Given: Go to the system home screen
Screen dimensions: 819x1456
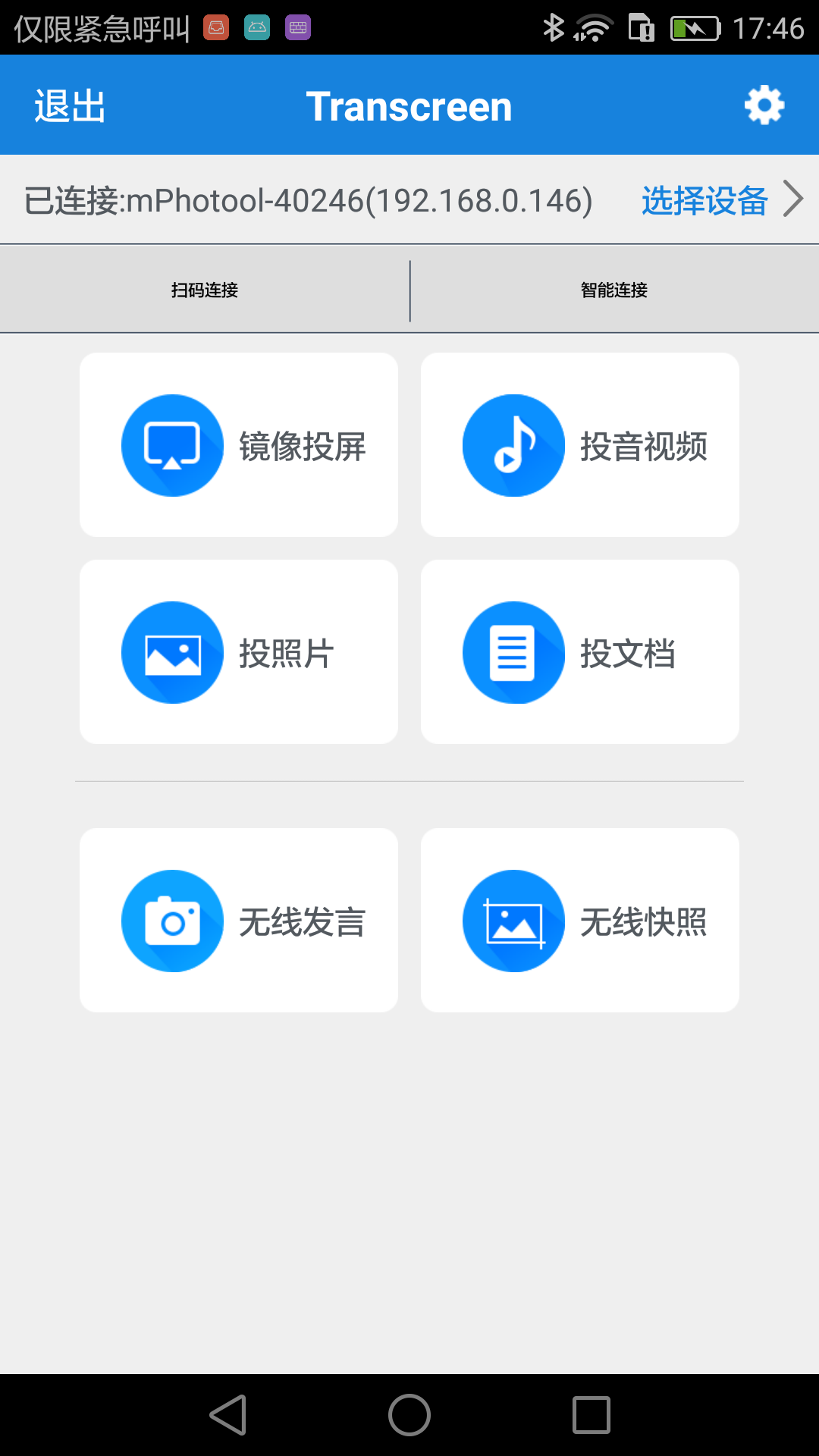Looking at the screenshot, I should click(409, 1415).
